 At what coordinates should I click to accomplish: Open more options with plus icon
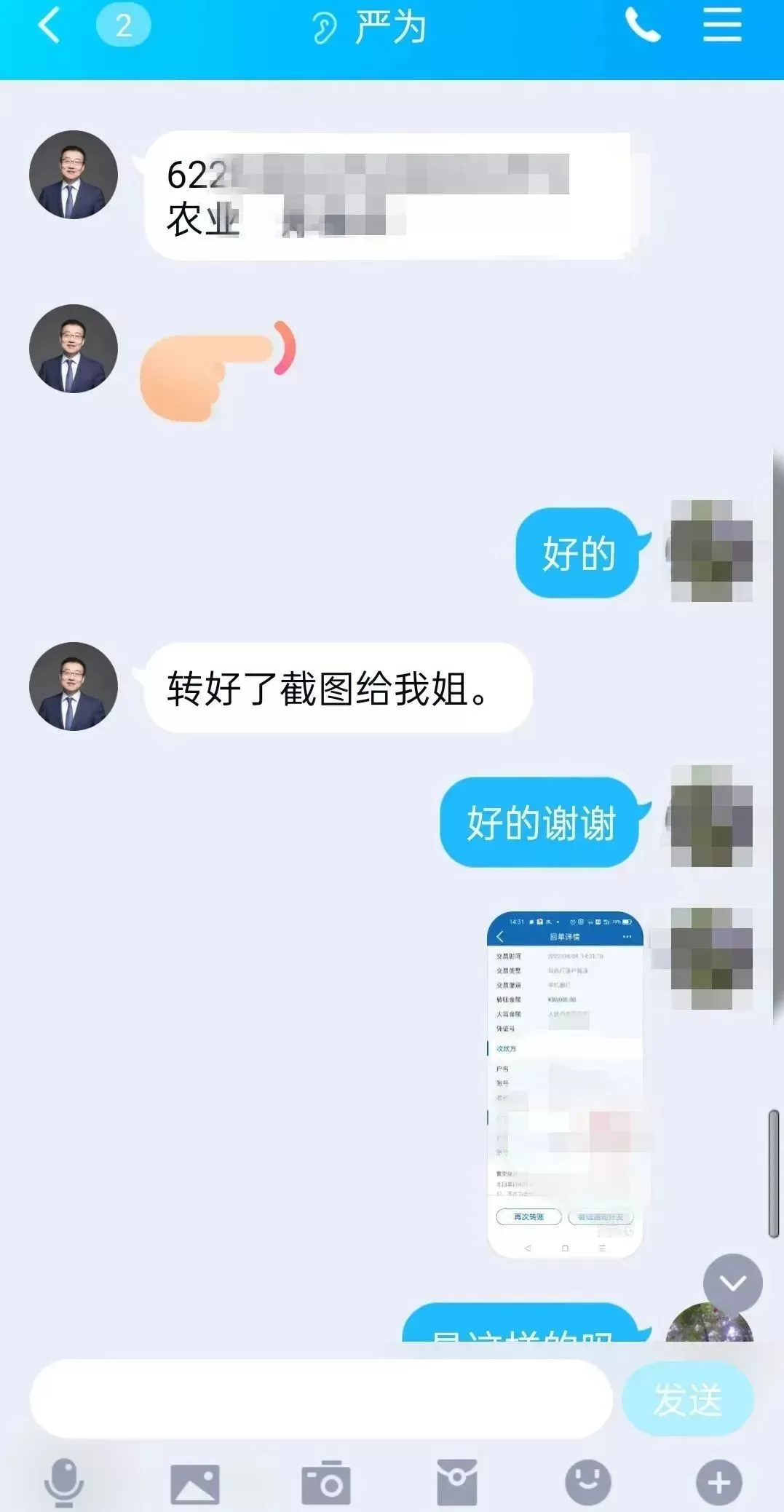pyautogui.click(x=718, y=1482)
